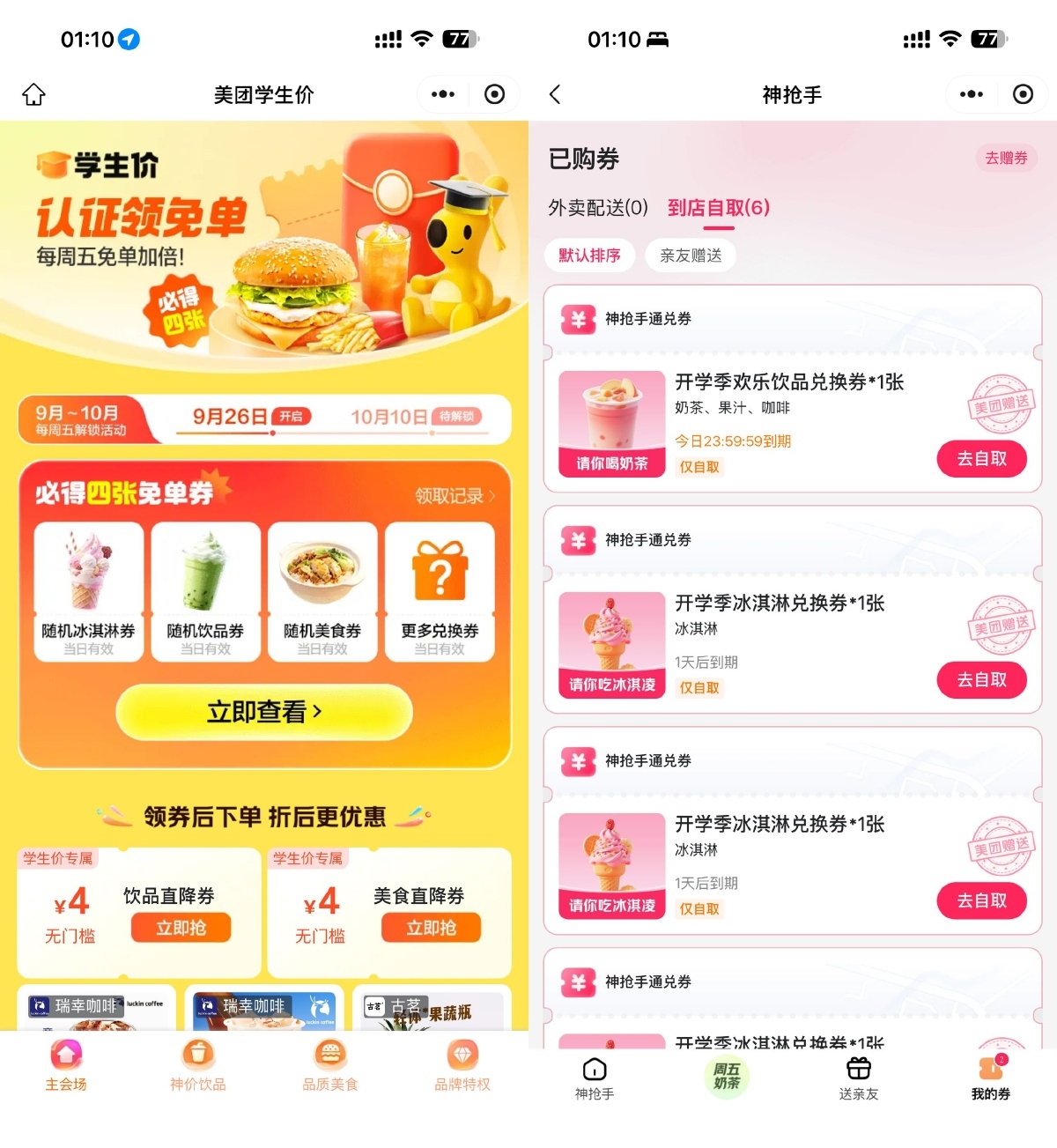Tap the 请你喝奶茶 milk tea thumbnail

coord(610,423)
